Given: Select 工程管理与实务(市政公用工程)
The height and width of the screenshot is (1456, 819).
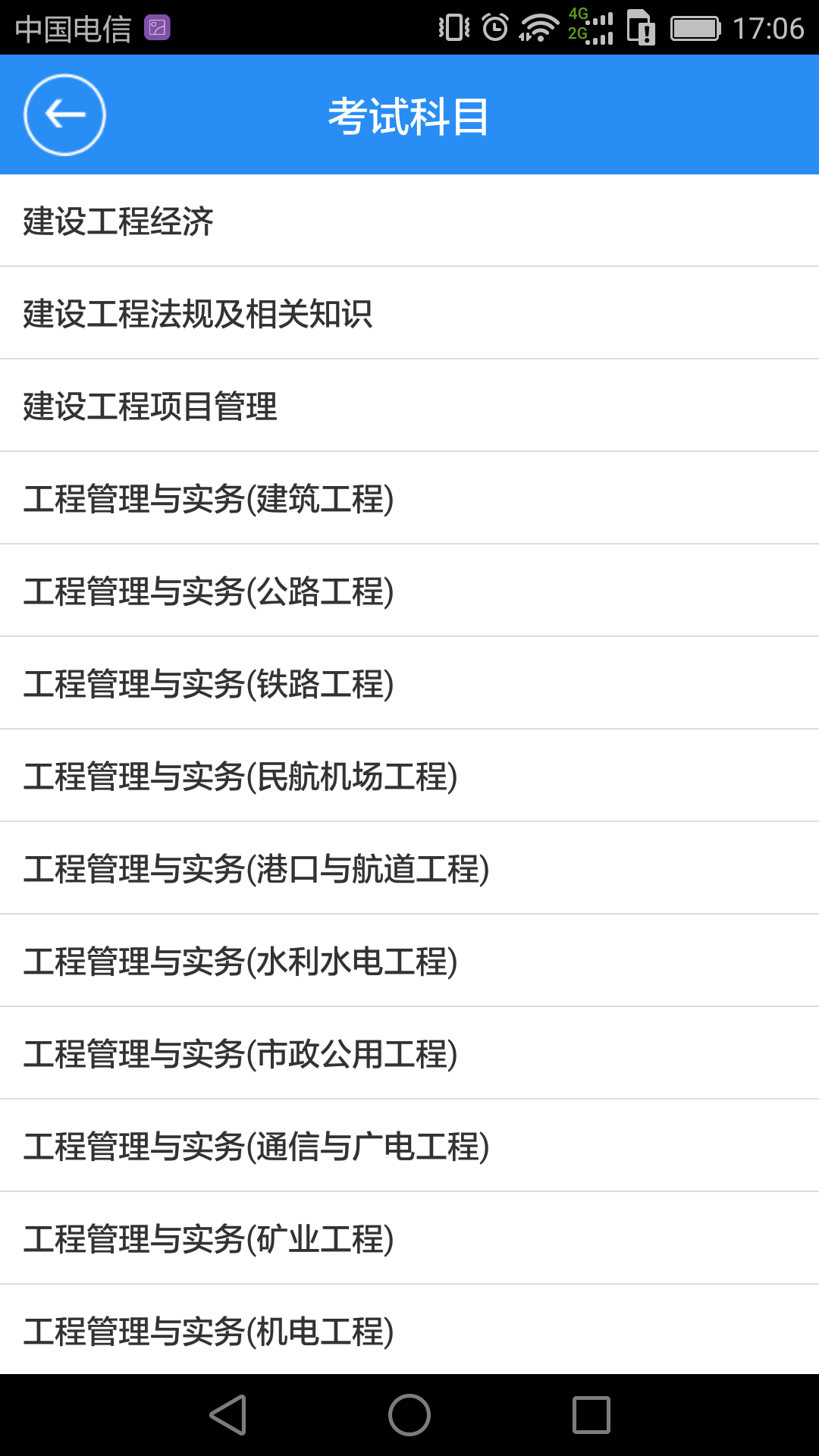Looking at the screenshot, I should (409, 1053).
